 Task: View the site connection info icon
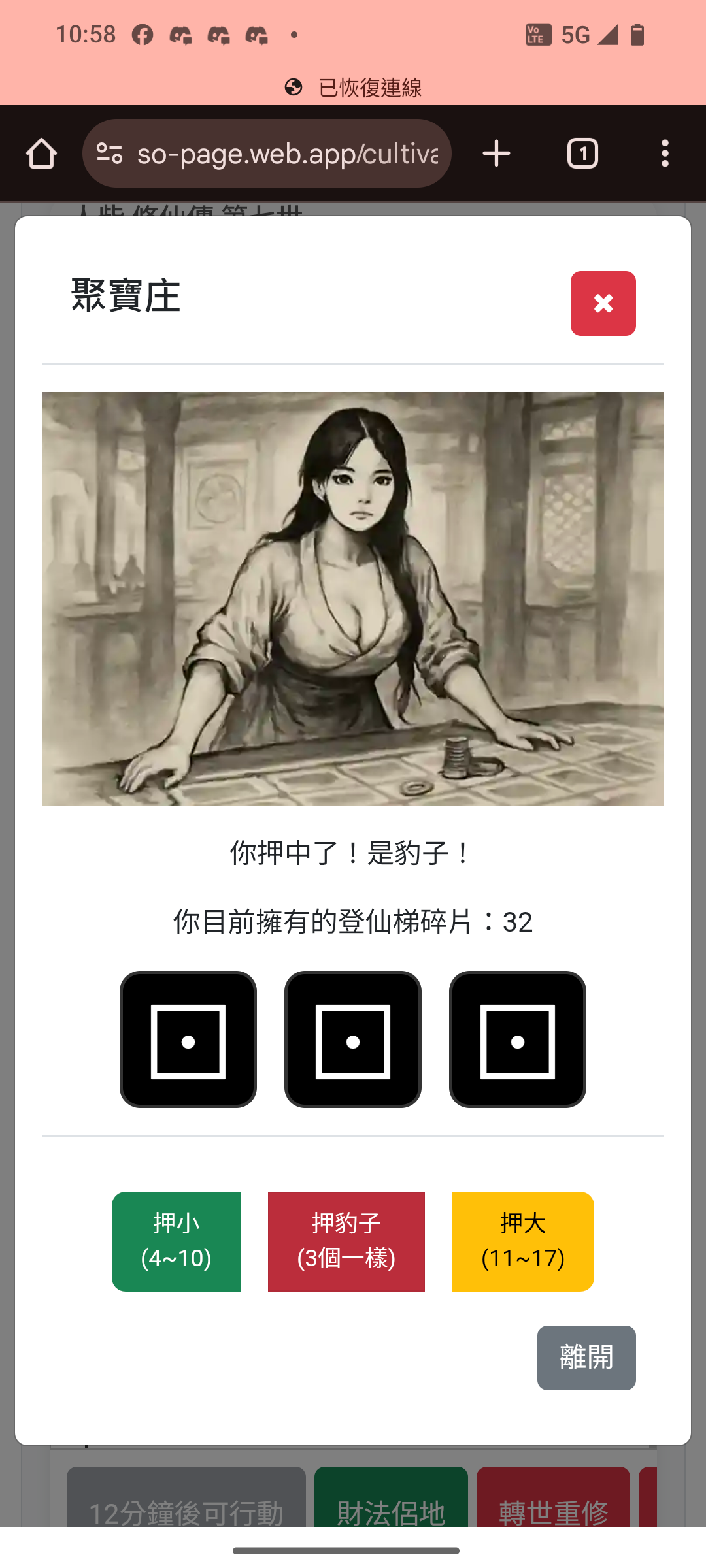pyautogui.click(x=109, y=154)
